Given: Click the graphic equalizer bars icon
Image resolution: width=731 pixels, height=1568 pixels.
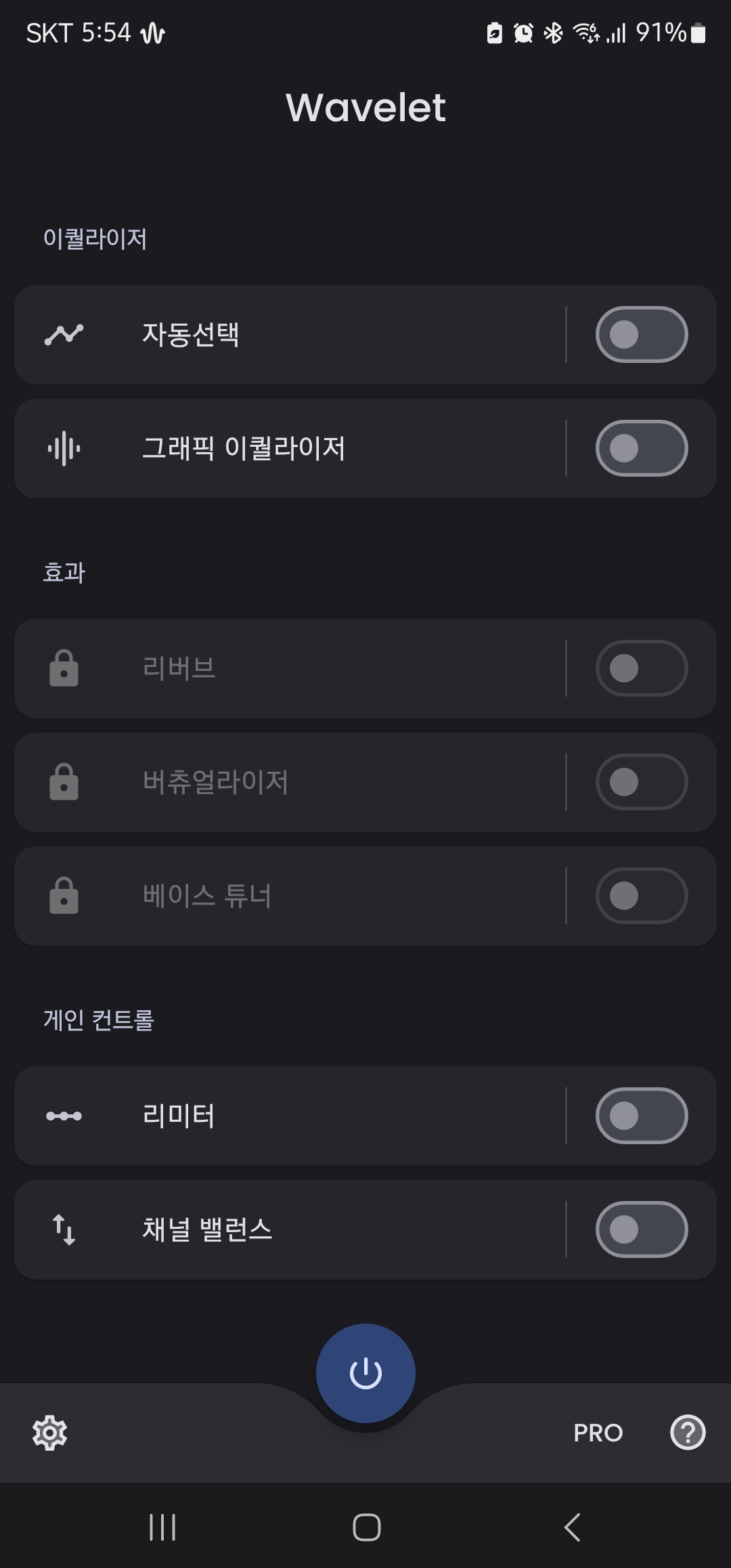Looking at the screenshot, I should [x=64, y=448].
